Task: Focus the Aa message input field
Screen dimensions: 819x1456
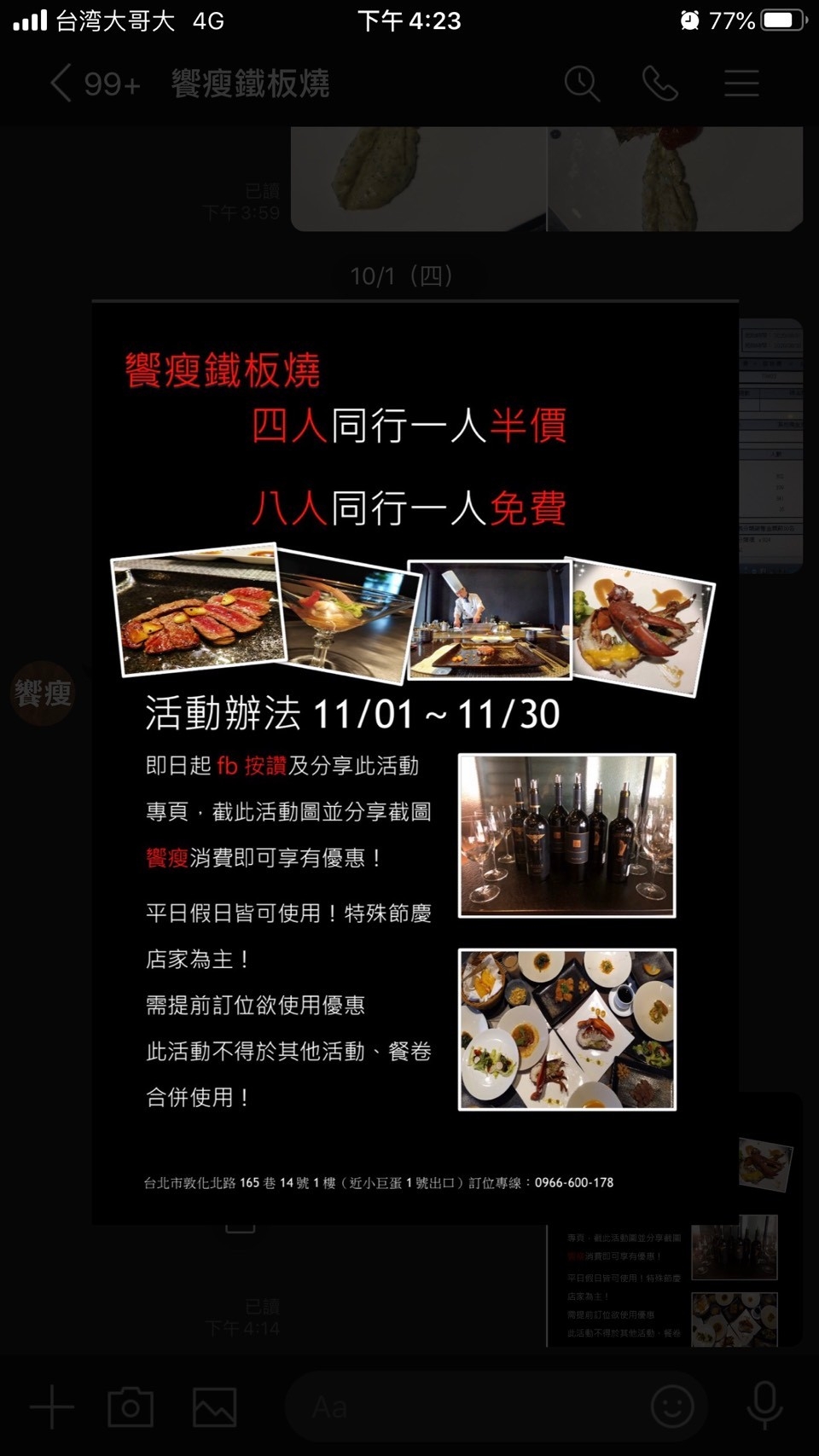Action: click(461, 1407)
